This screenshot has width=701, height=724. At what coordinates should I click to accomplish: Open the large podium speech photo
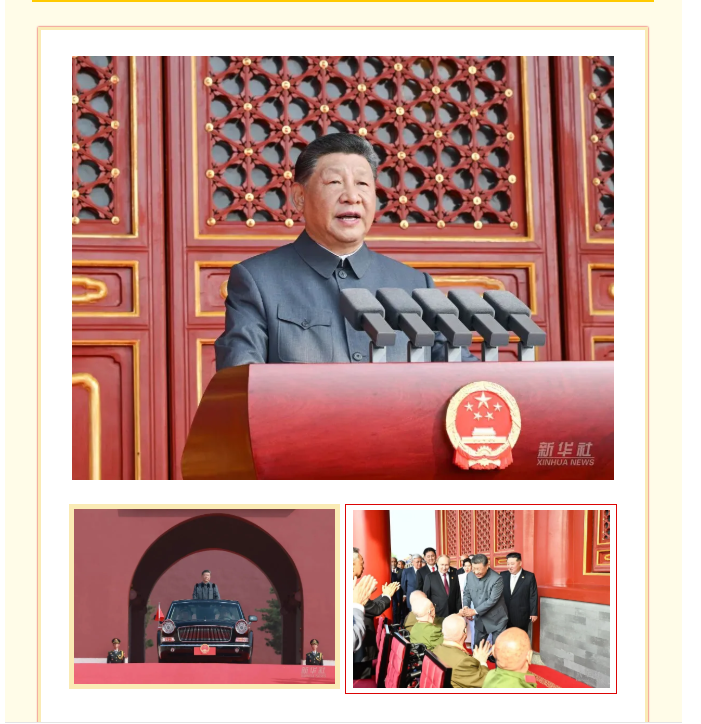pos(342,267)
